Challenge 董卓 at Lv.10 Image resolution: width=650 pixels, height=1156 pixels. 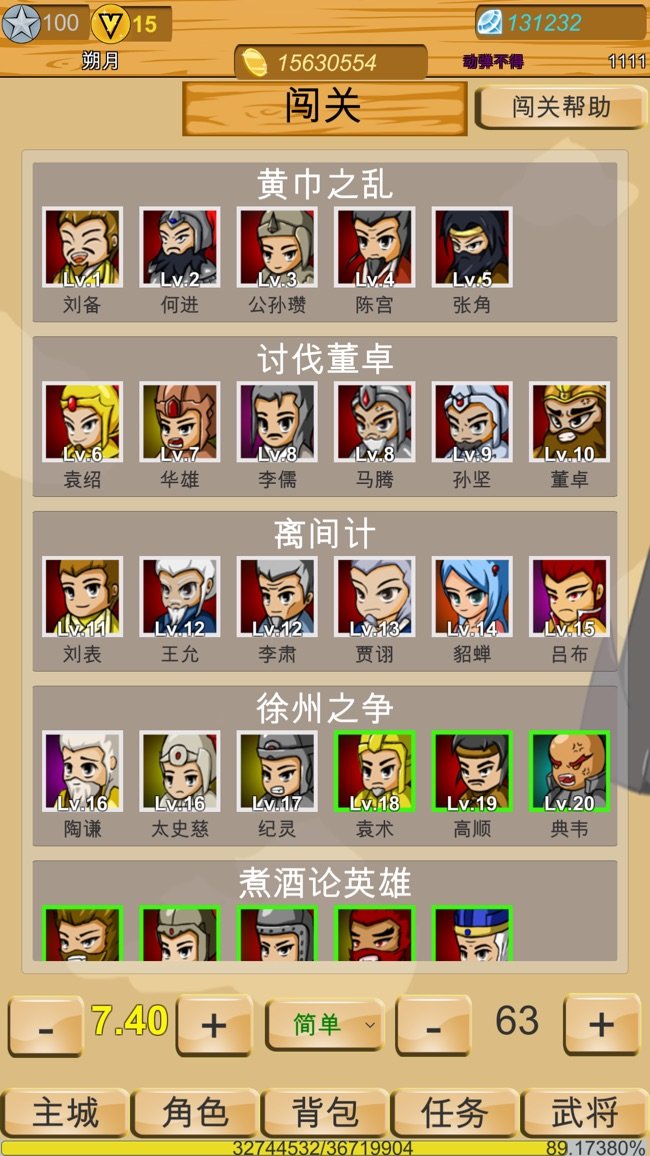point(569,422)
